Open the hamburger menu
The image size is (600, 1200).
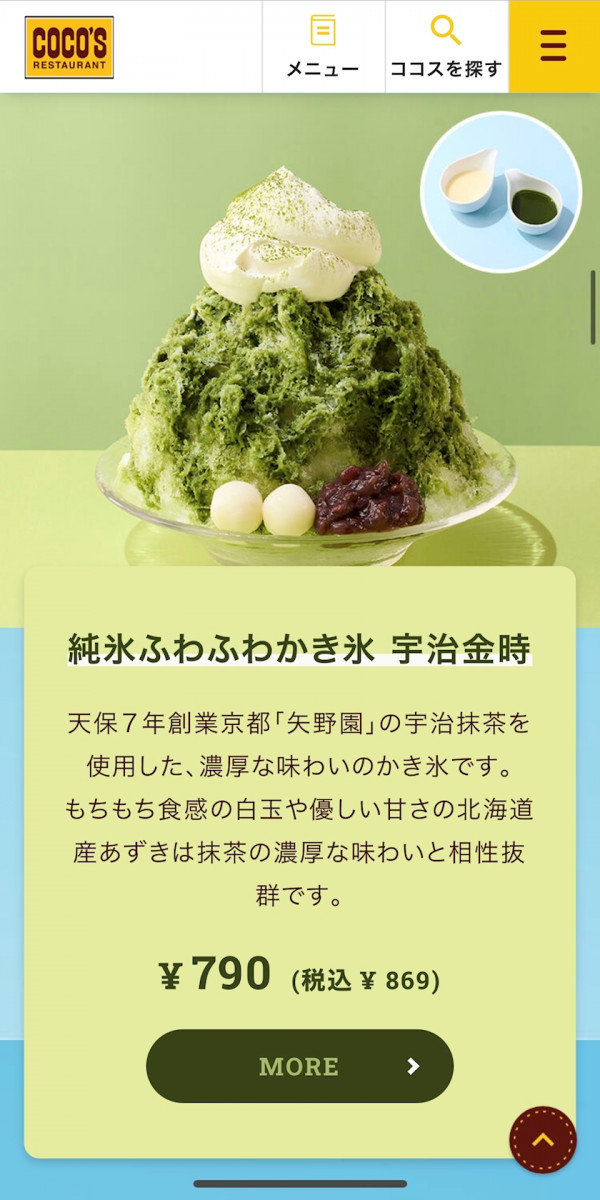(553, 46)
